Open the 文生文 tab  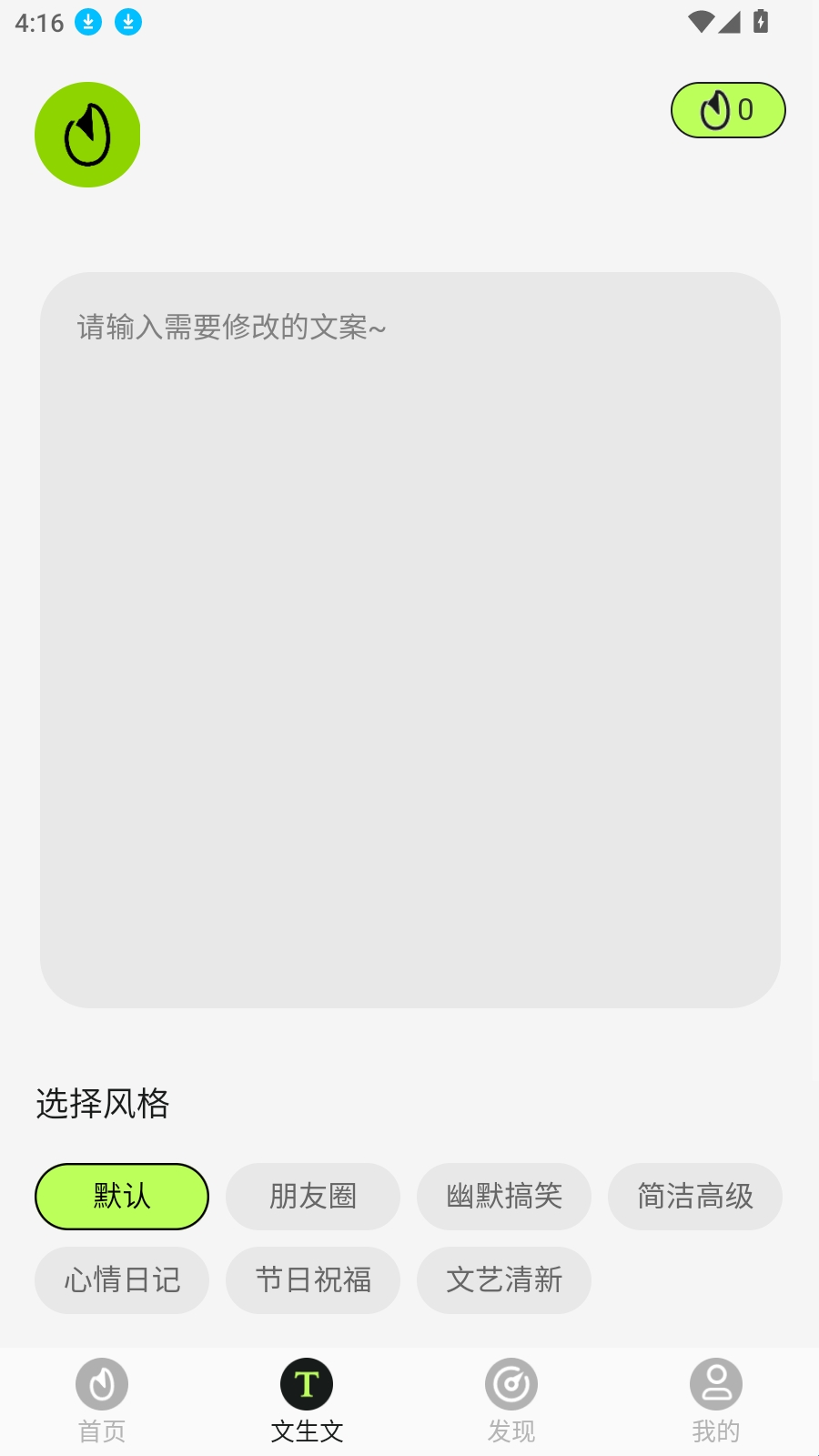click(307, 1401)
